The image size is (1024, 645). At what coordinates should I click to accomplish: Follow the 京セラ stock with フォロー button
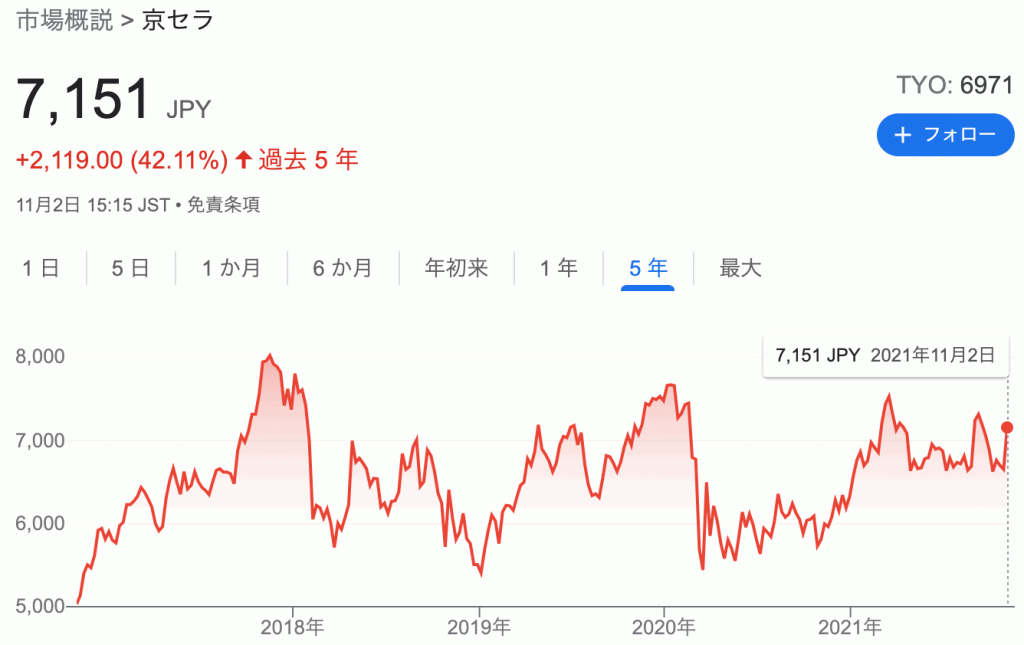click(x=945, y=135)
